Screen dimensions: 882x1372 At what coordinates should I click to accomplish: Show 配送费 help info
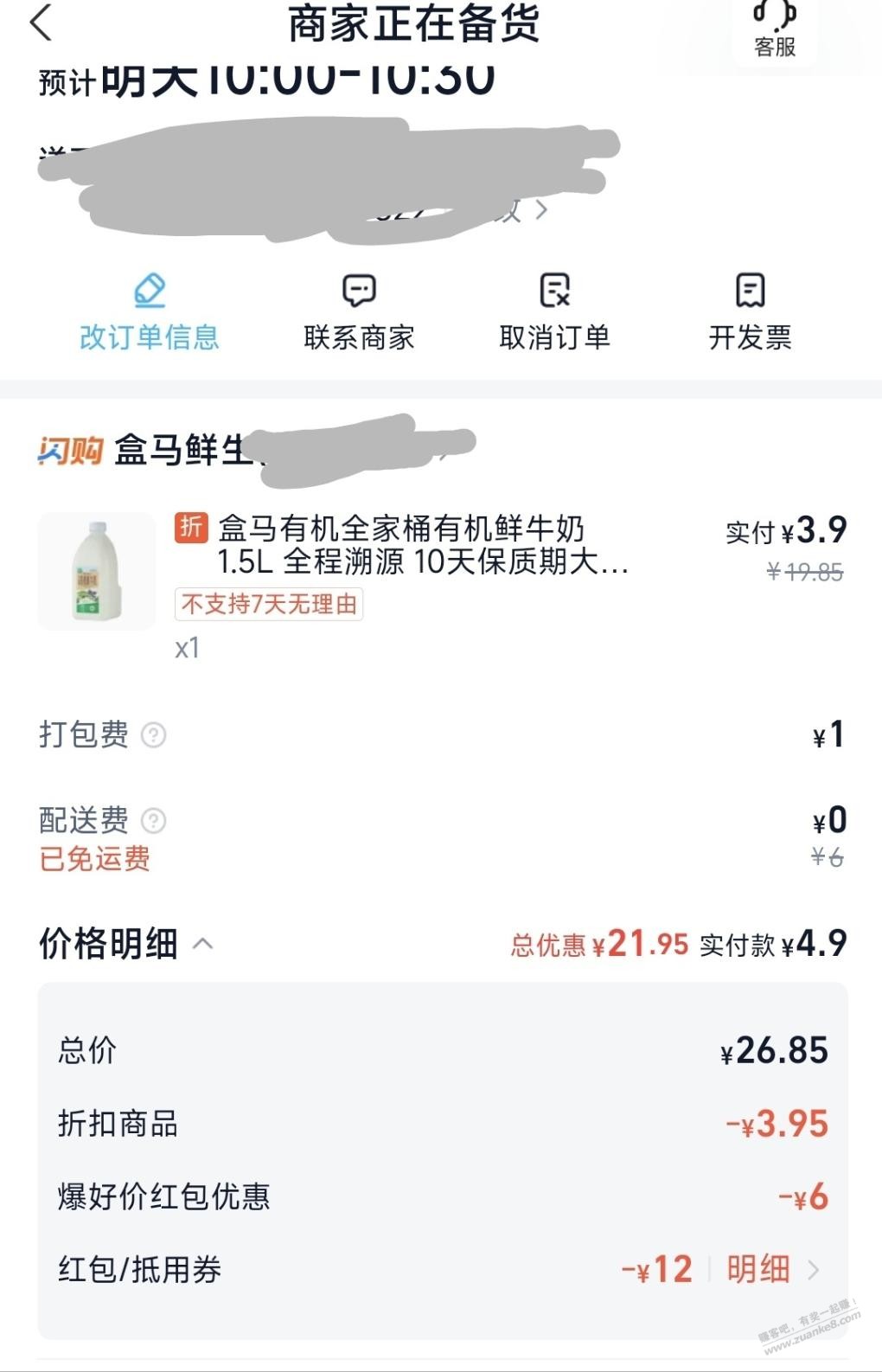[154, 820]
